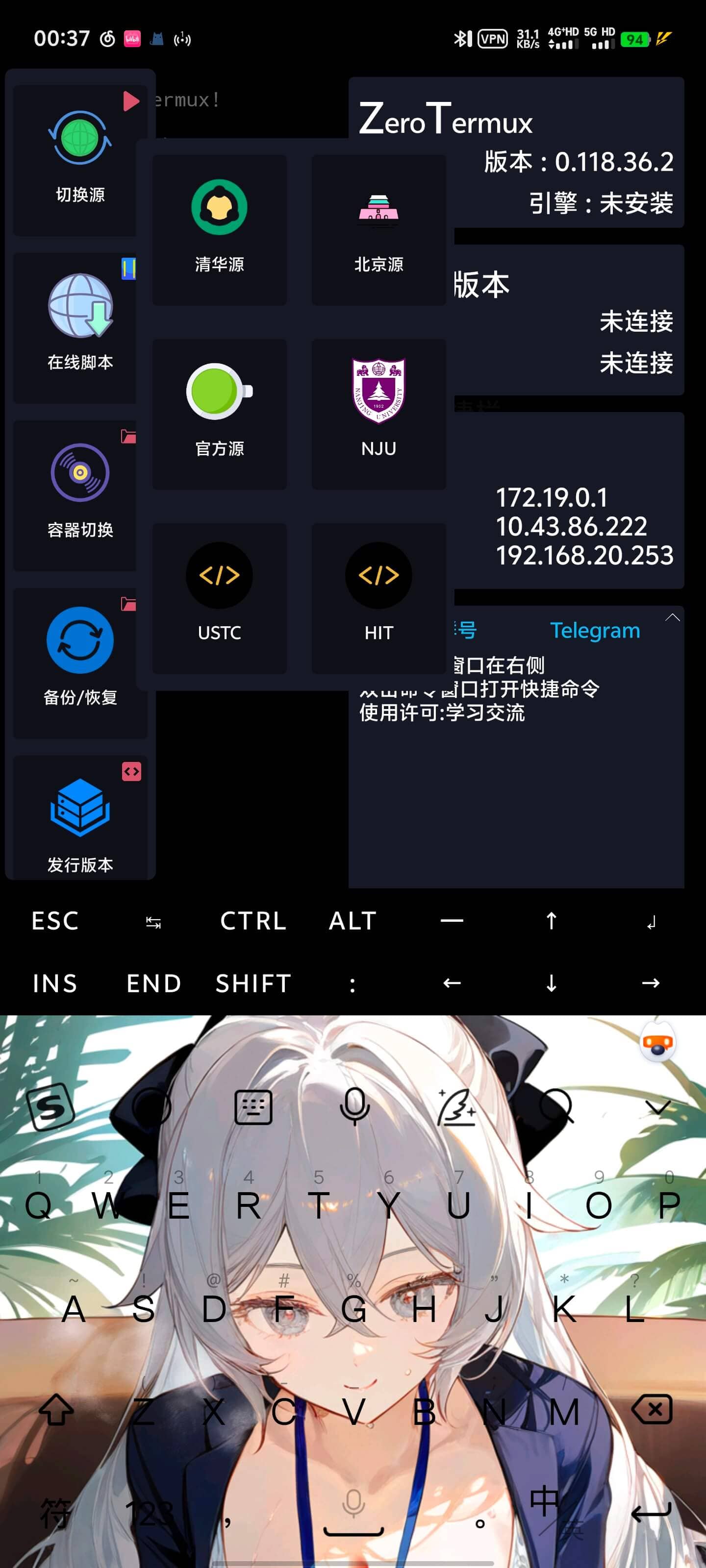Image resolution: width=706 pixels, height=1568 pixels.
Task: Tap the SHIFT extra key
Action: pyautogui.click(x=253, y=983)
